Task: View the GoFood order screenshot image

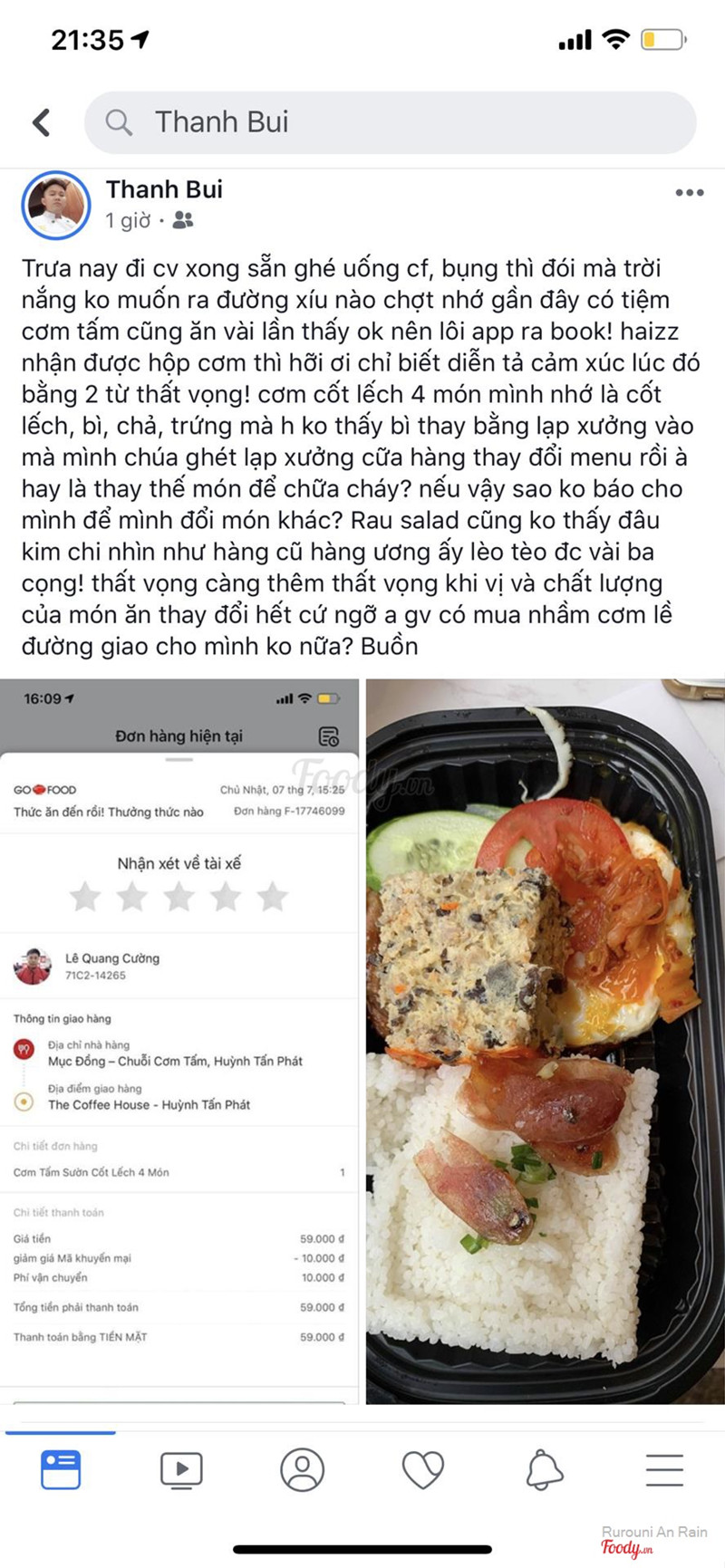Action: pyautogui.click(x=179, y=1042)
